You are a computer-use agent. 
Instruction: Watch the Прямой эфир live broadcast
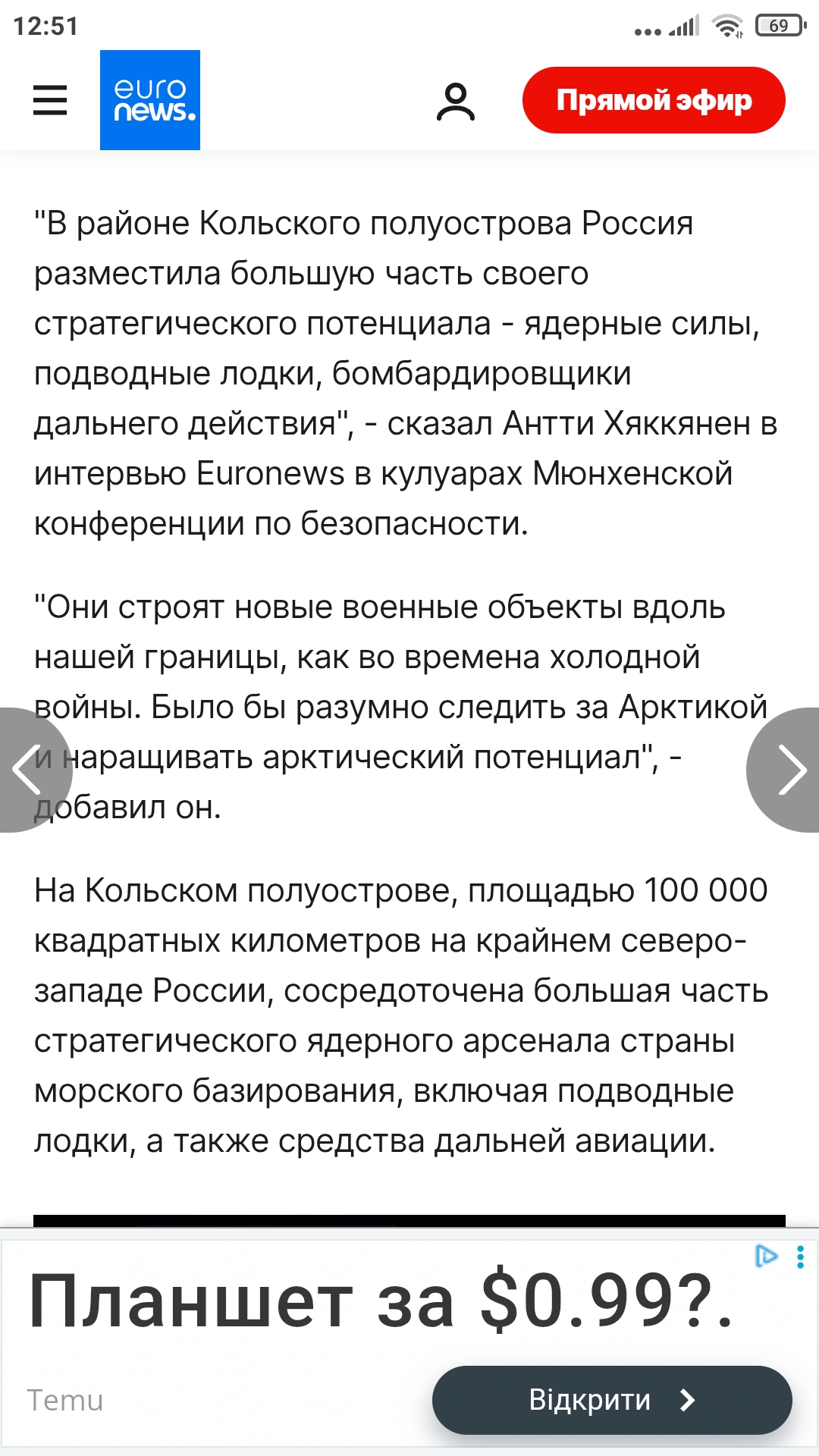654,100
